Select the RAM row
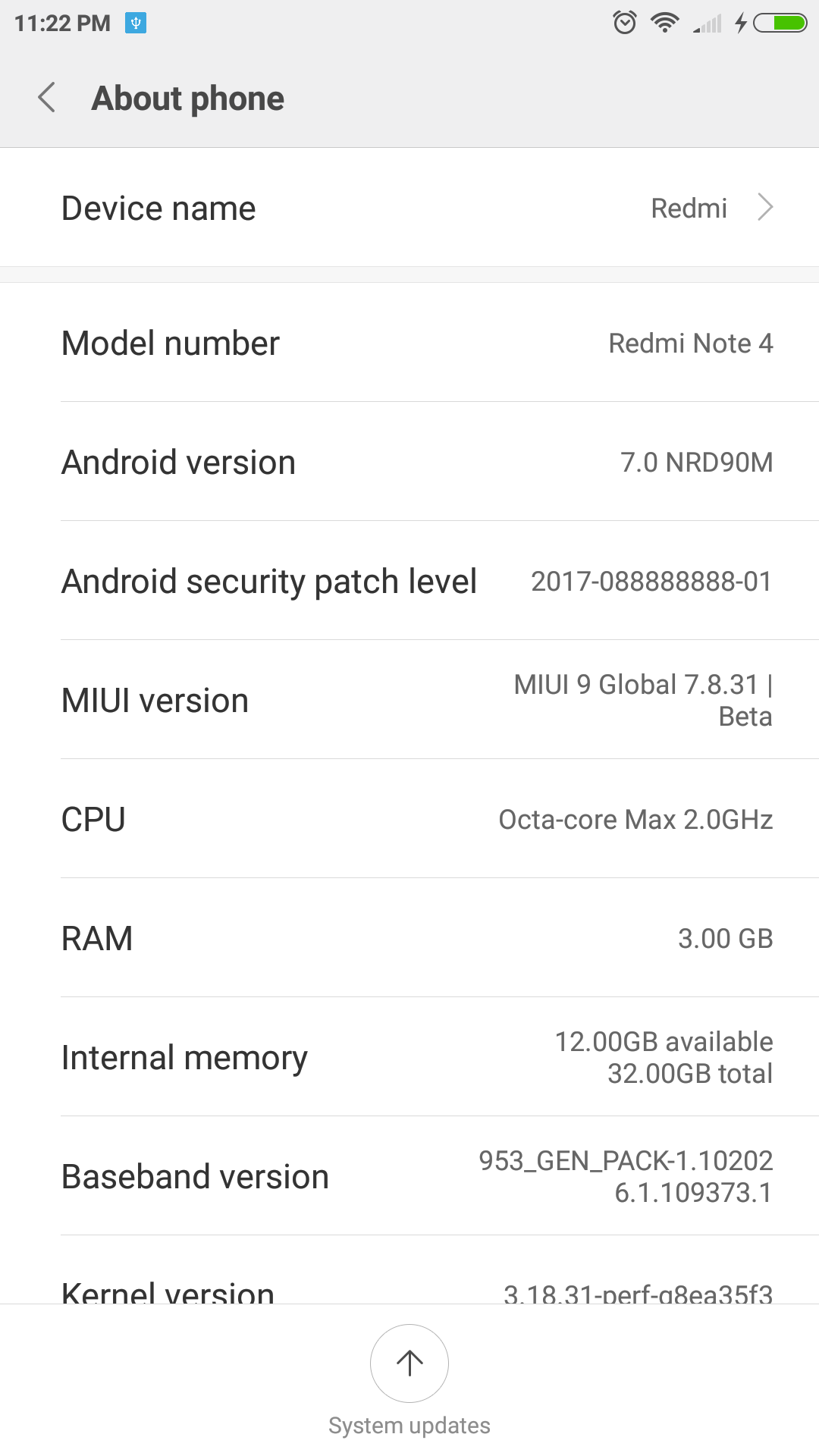819x1456 pixels. [409, 938]
